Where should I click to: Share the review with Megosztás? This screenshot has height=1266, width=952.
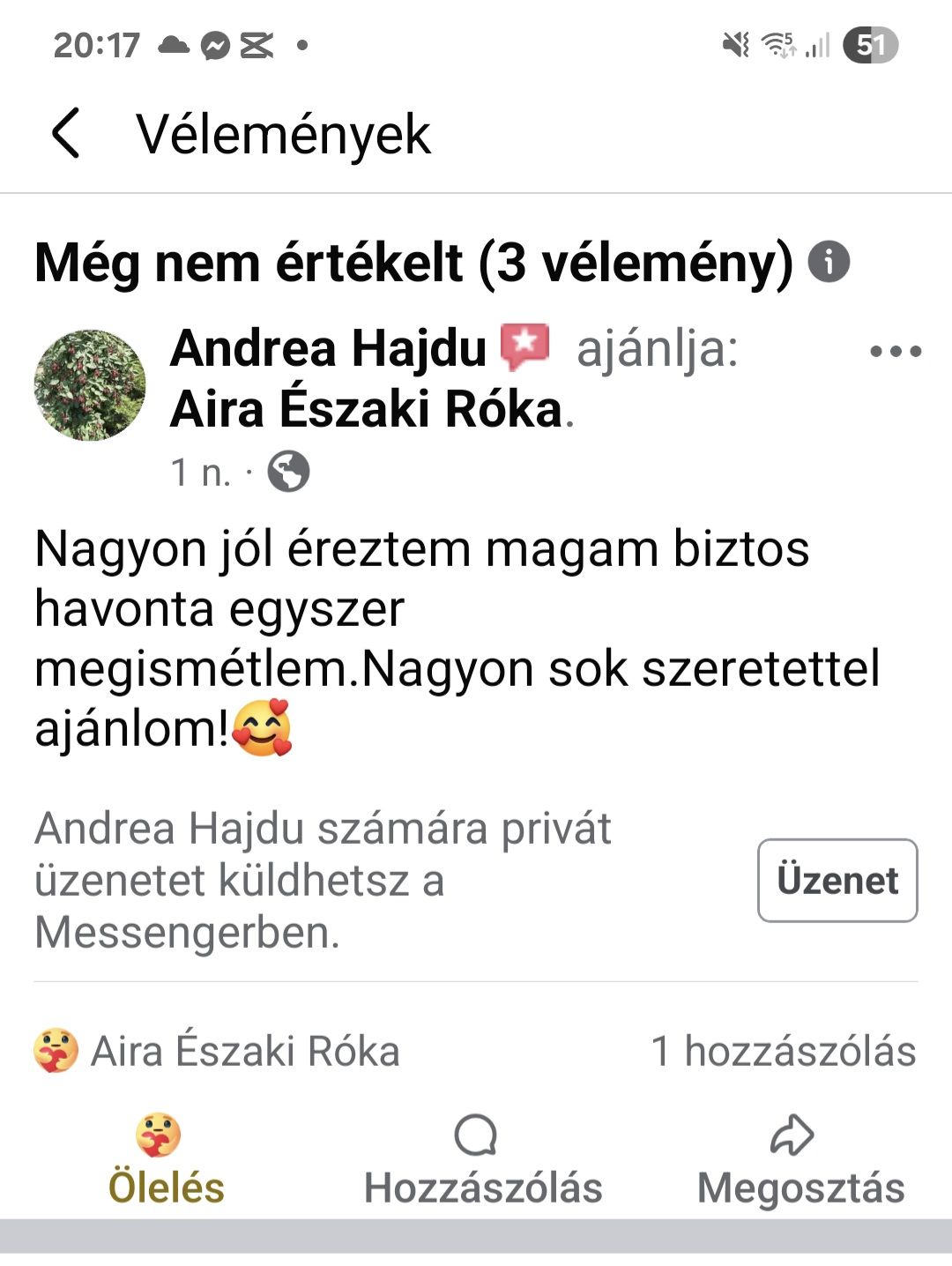pyautogui.click(x=800, y=1160)
